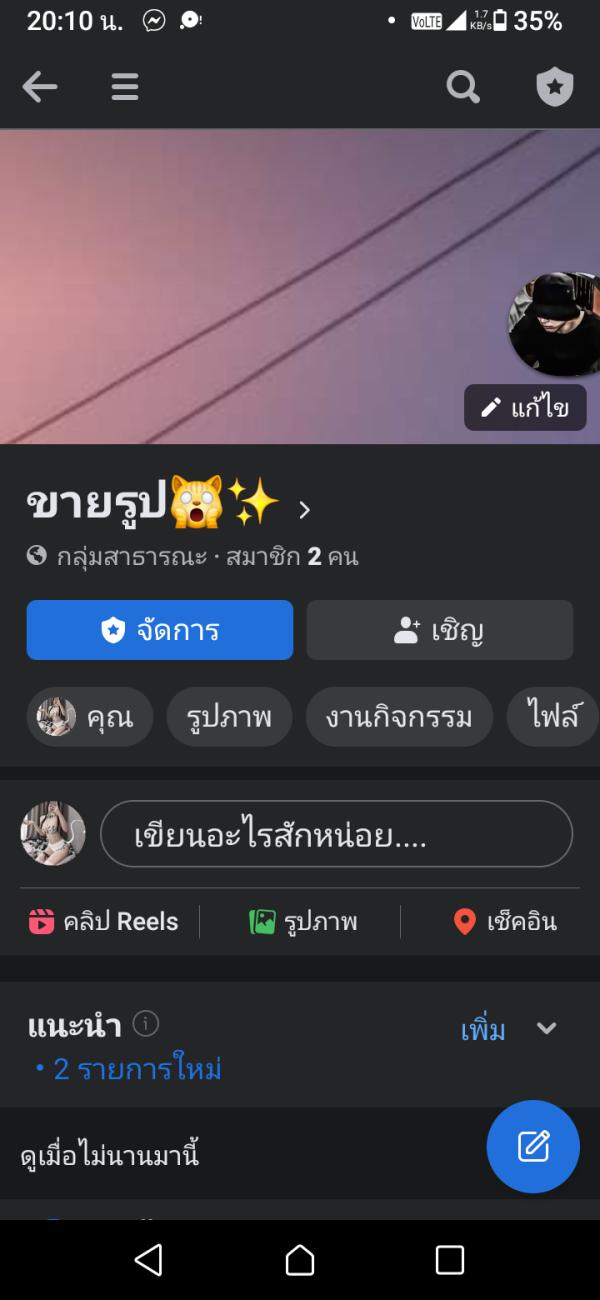Open the งานกิจกรรม events chip
Image resolution: width=600 pixels, height=1300 pixels.
399,717
